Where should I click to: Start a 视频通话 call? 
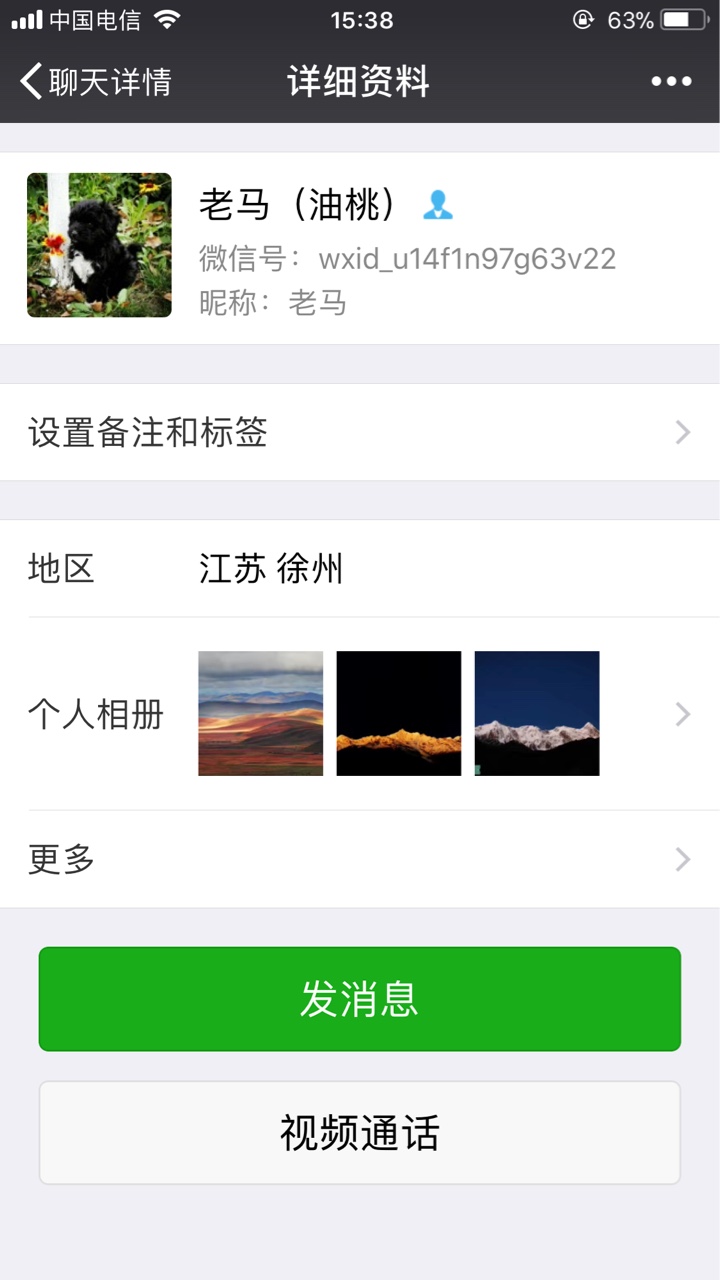point(360,1133)
